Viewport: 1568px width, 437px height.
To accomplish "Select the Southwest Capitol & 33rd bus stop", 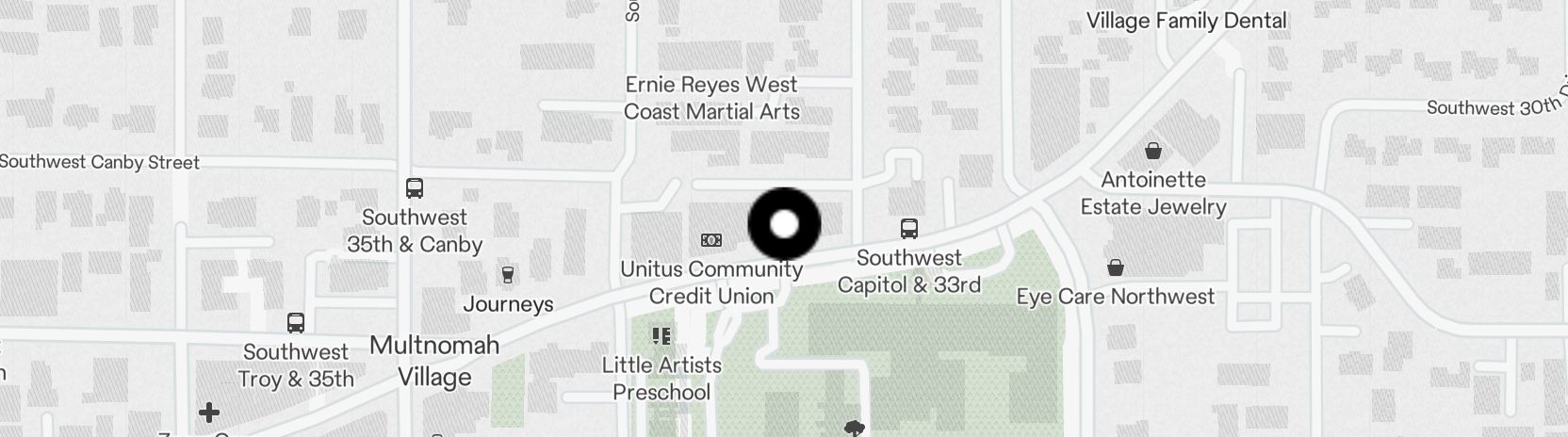I will [x=908, y=229].
